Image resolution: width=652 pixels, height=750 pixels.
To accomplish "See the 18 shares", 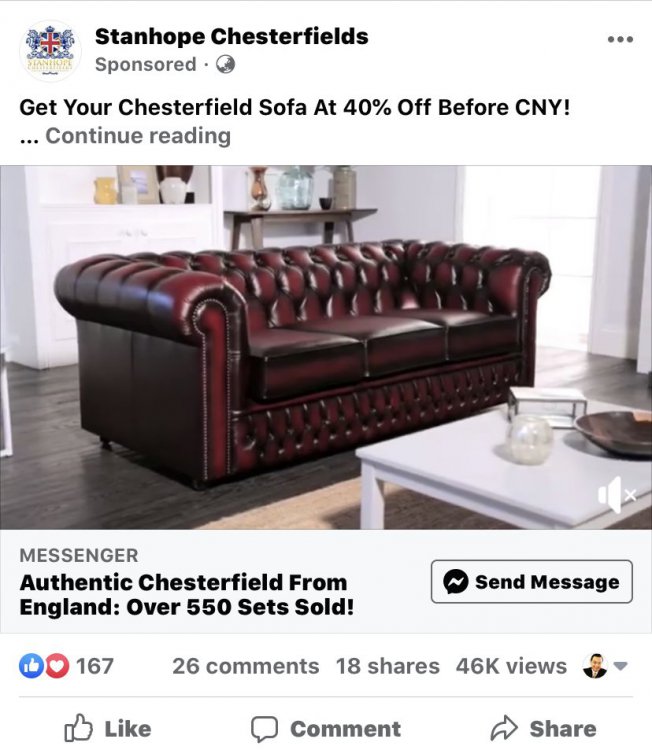I will tap(387, 666).
